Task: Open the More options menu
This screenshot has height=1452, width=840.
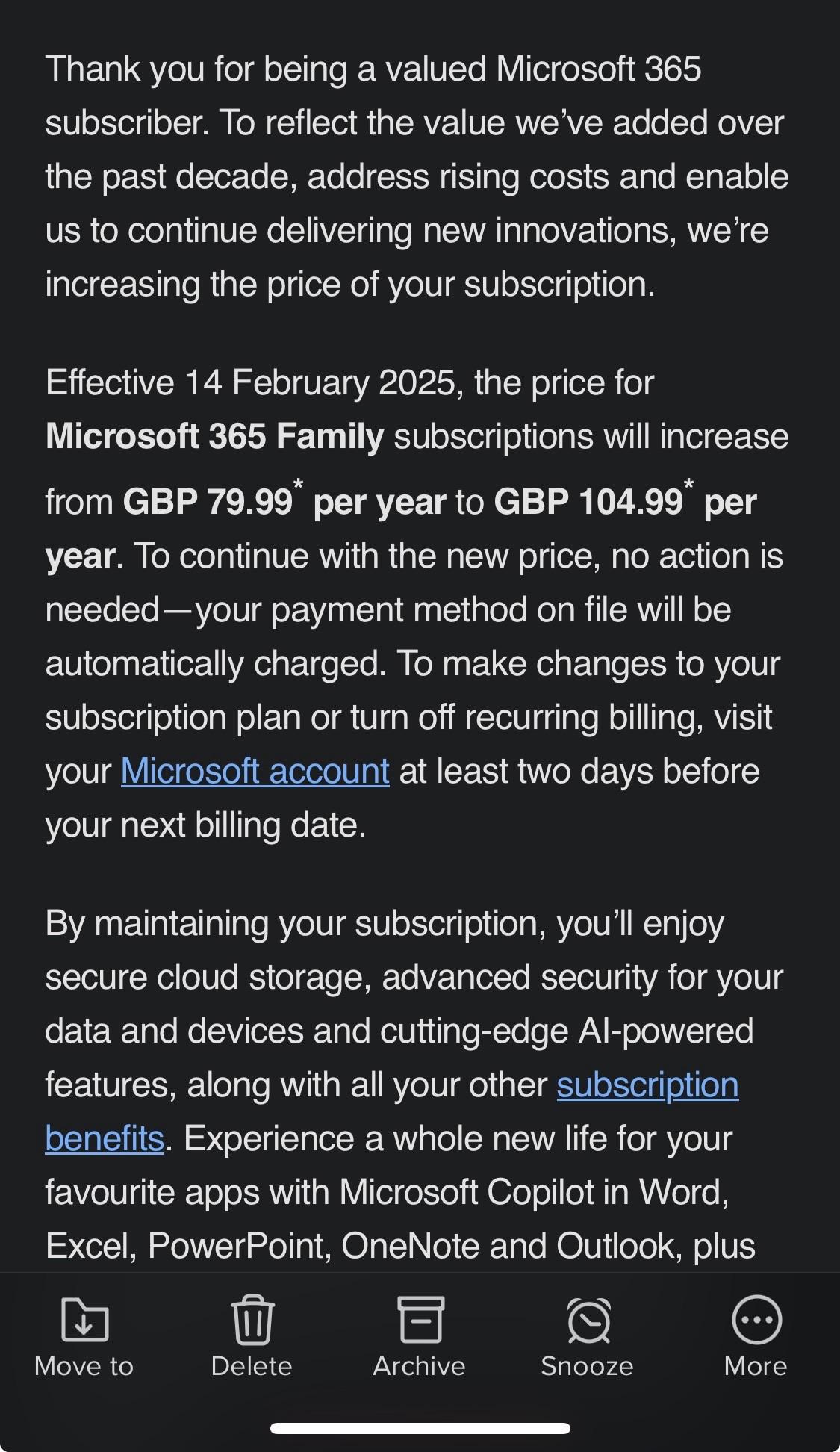Action: (x=756, y=1337)
